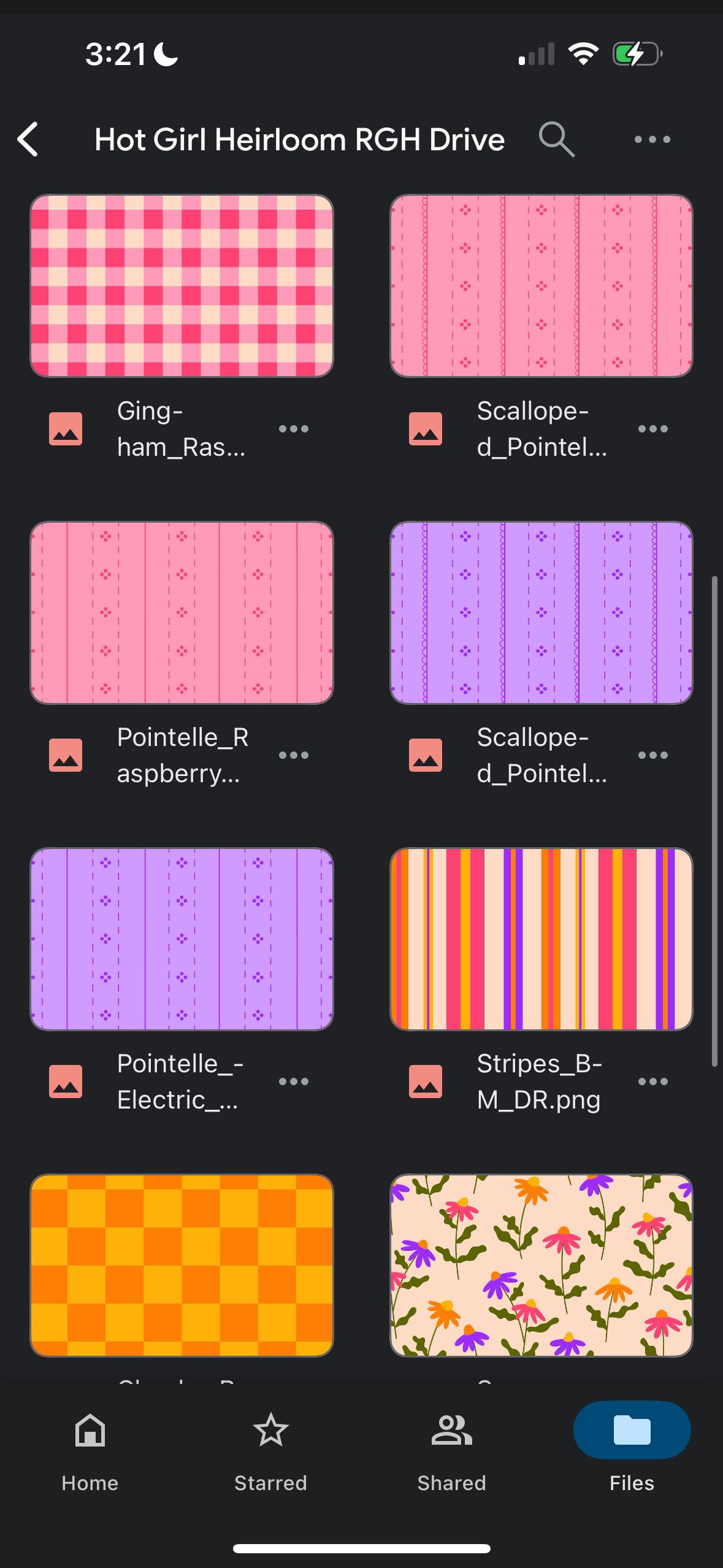Open the Pointelle_Raspberry... image
This screenshot has height=1568, width=723.
182,612
